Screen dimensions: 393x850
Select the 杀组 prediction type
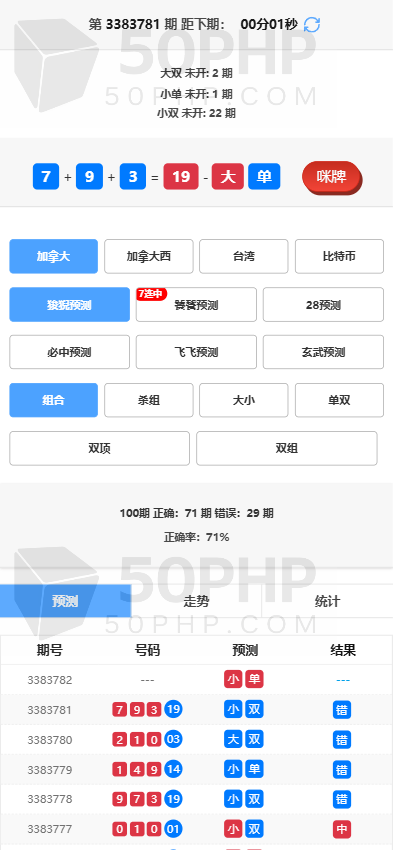click(x=149, y=401)
